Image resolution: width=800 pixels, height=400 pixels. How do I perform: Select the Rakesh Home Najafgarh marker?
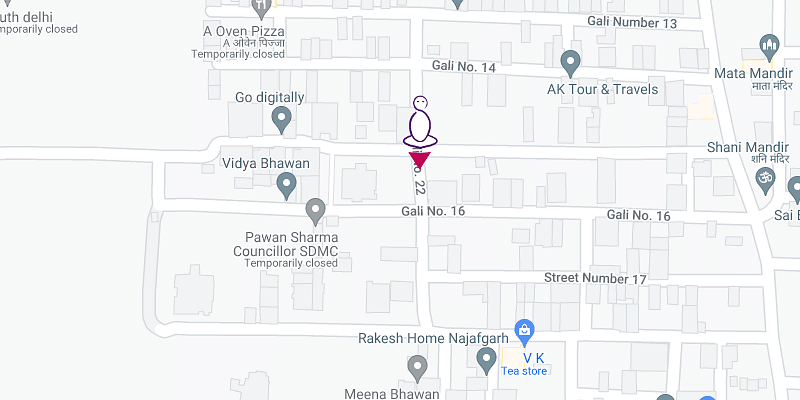tap(487, 359)
